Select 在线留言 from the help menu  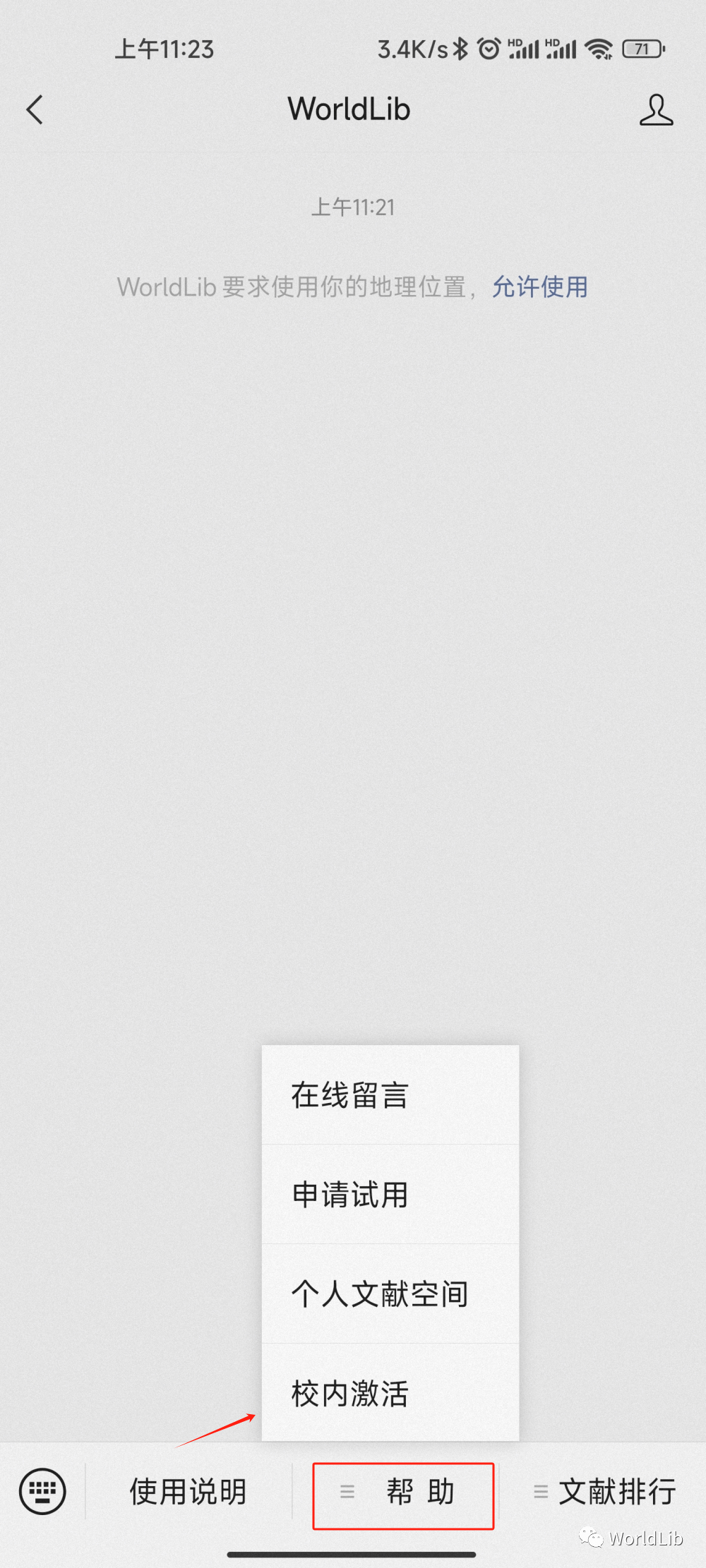click(390, 1095)
